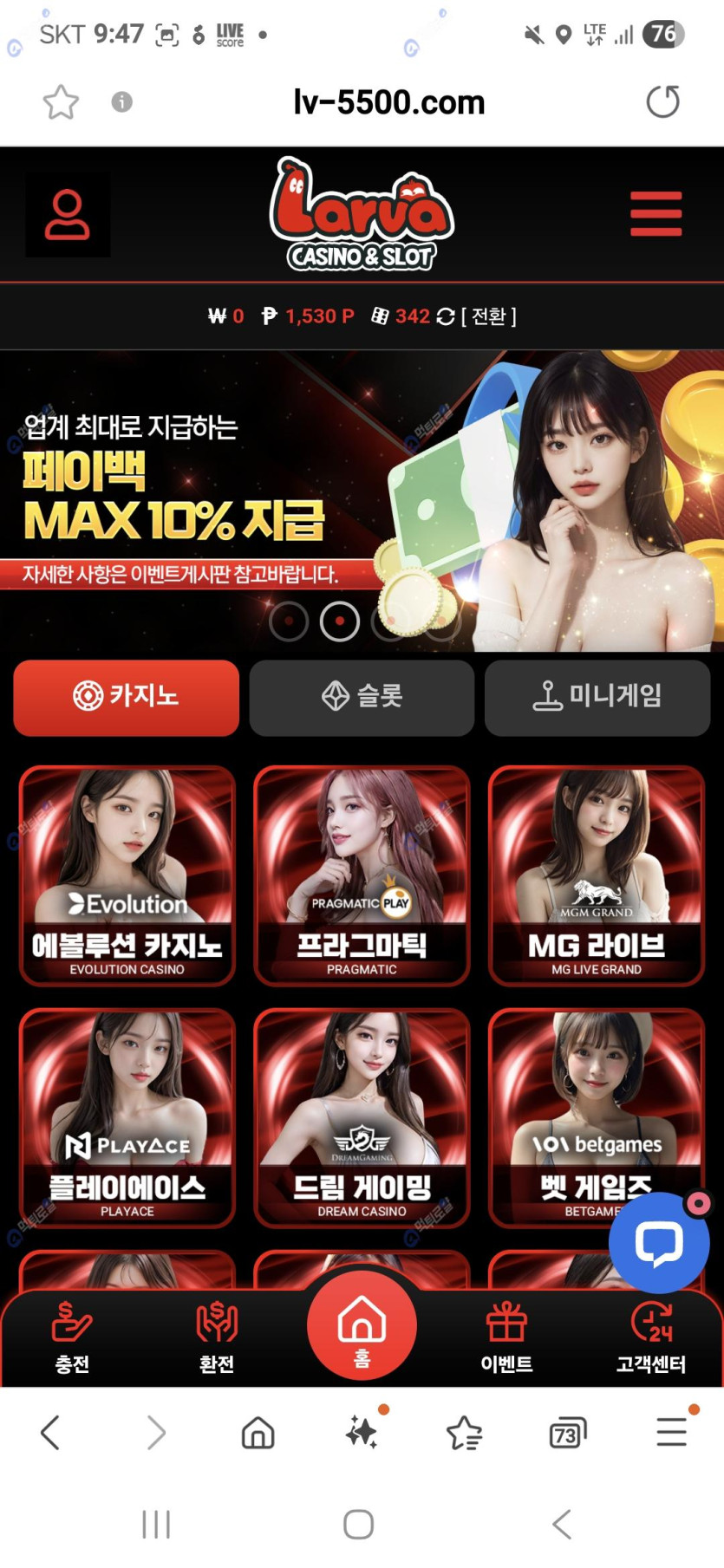Open the 에볼루션 카지노 card
Image resolution: width=724 pixels, height=1568 pixels.
pyautogui.click(x=127, y=875)
